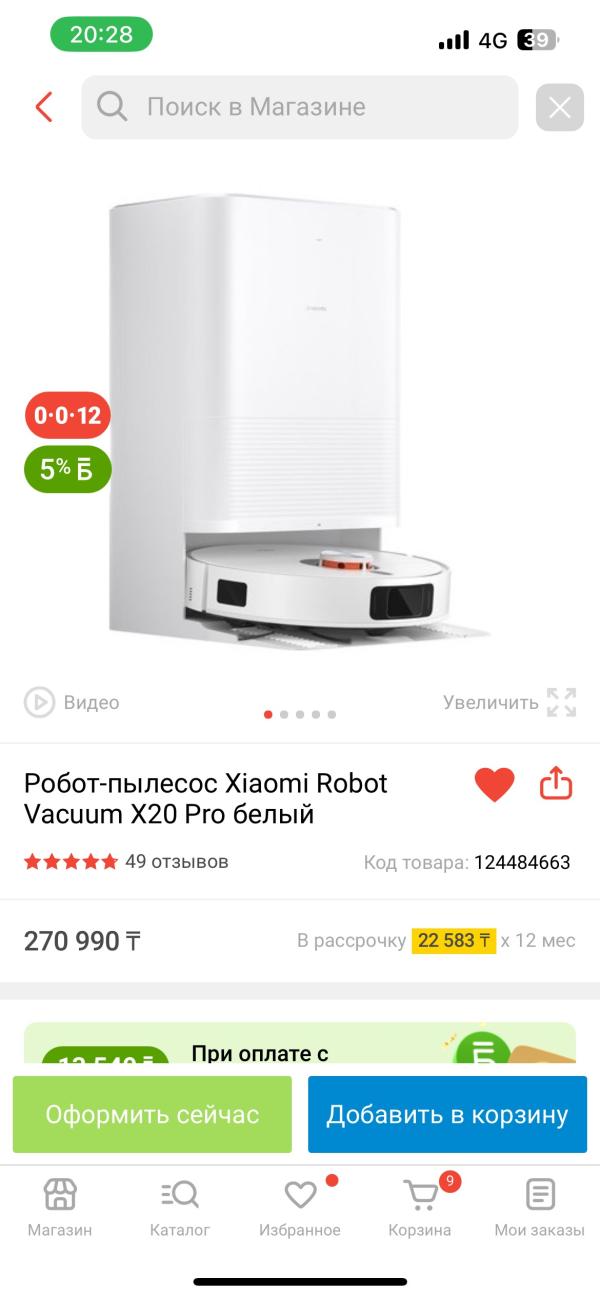Go back using the red arrow
The height and width of the screenshot is (1297, 600).
click(43, 107)
